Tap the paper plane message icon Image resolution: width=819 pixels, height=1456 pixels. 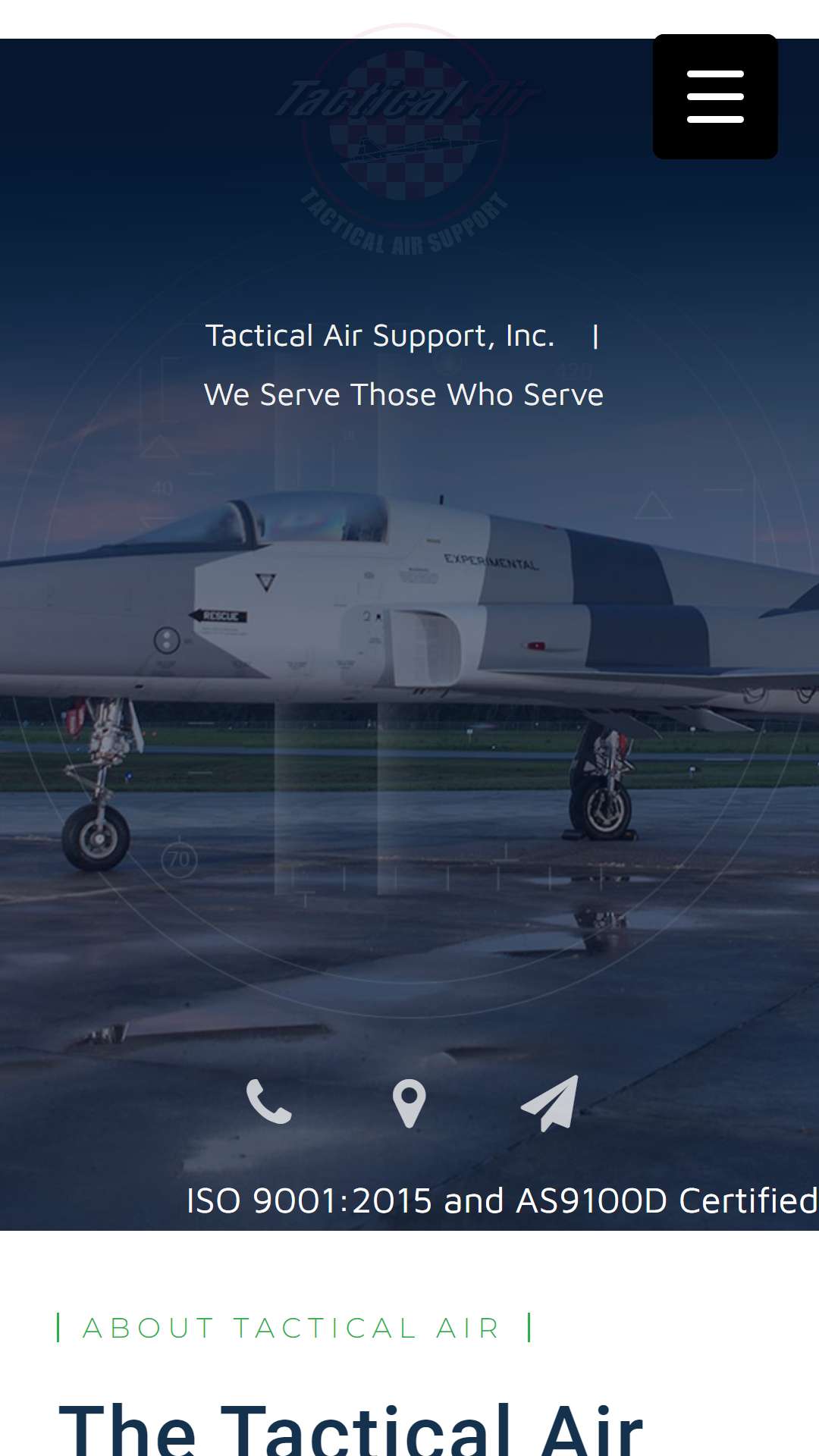pos(550,1103)
